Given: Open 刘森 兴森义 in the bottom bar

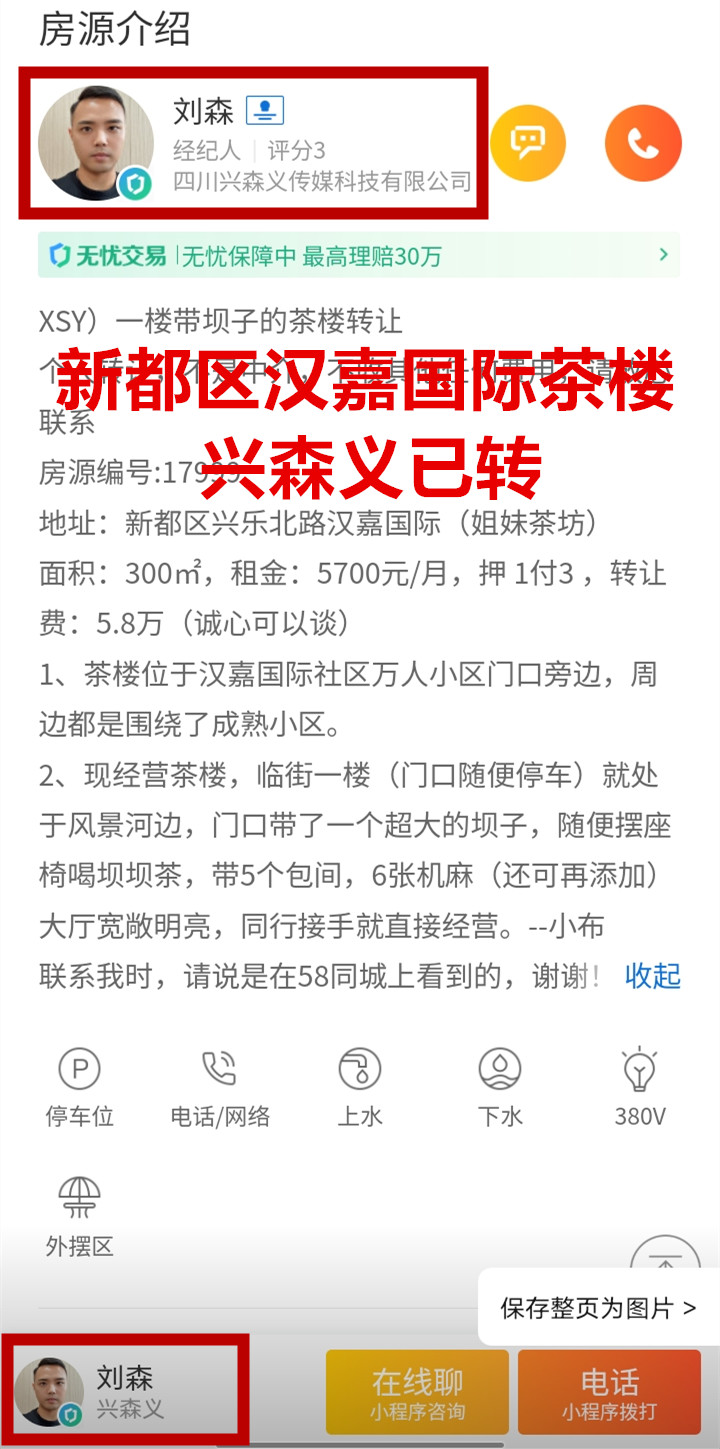Looking at the screenshot, I should click(x=124, y=1391).
